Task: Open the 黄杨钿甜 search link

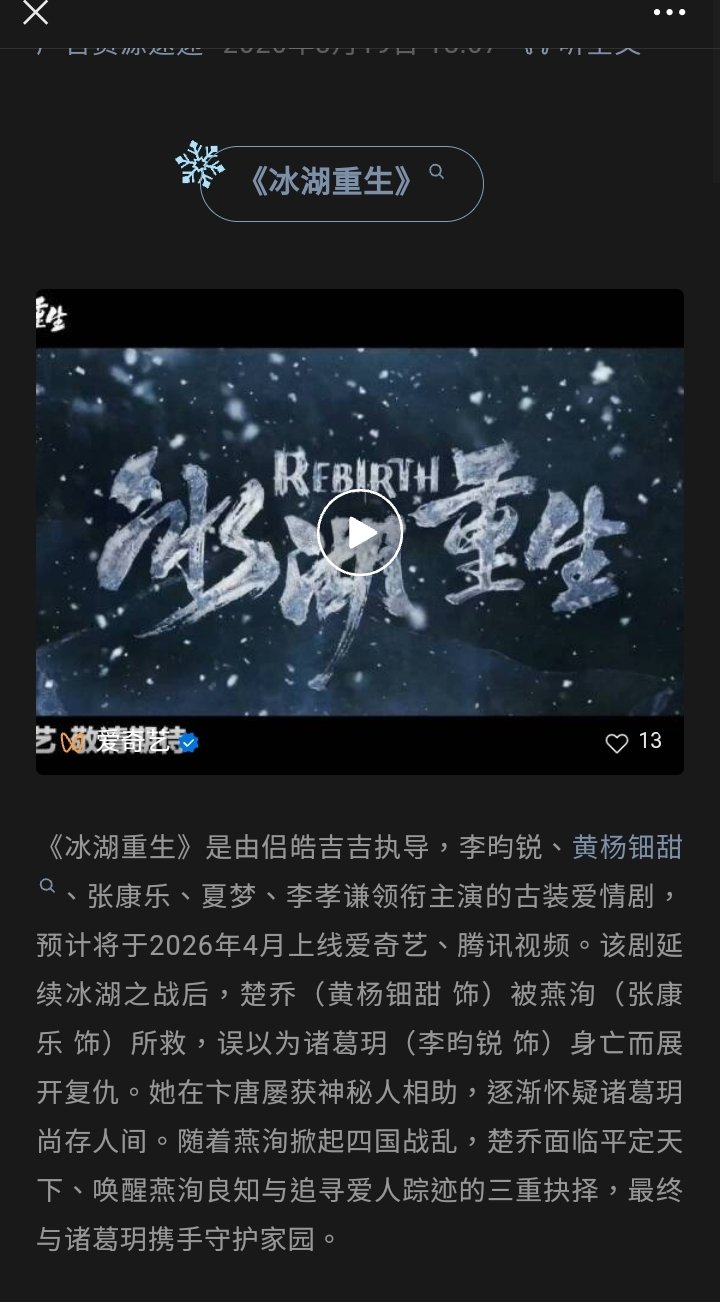Action: pos(626,848)
